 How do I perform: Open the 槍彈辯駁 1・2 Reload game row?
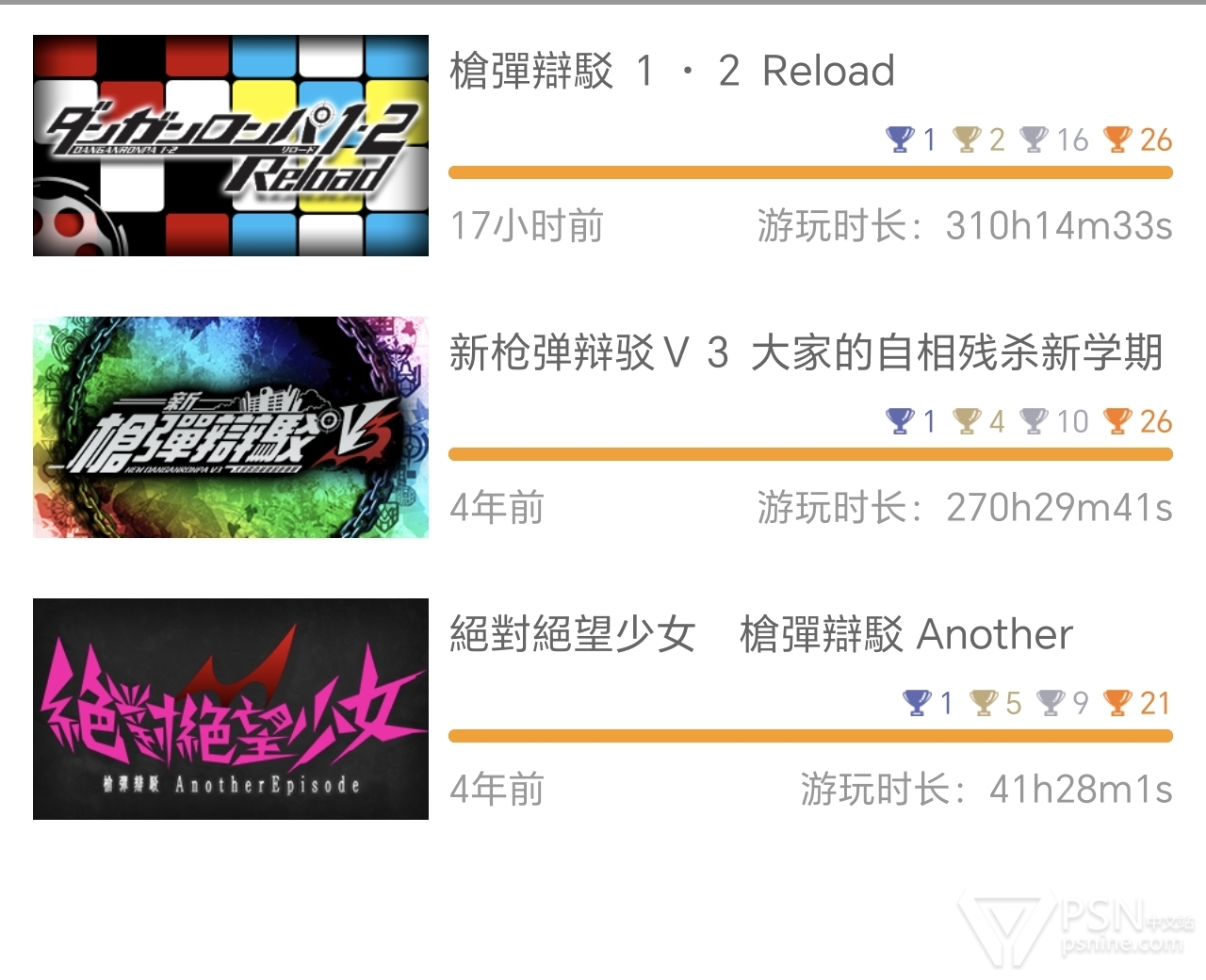[672, 72]
